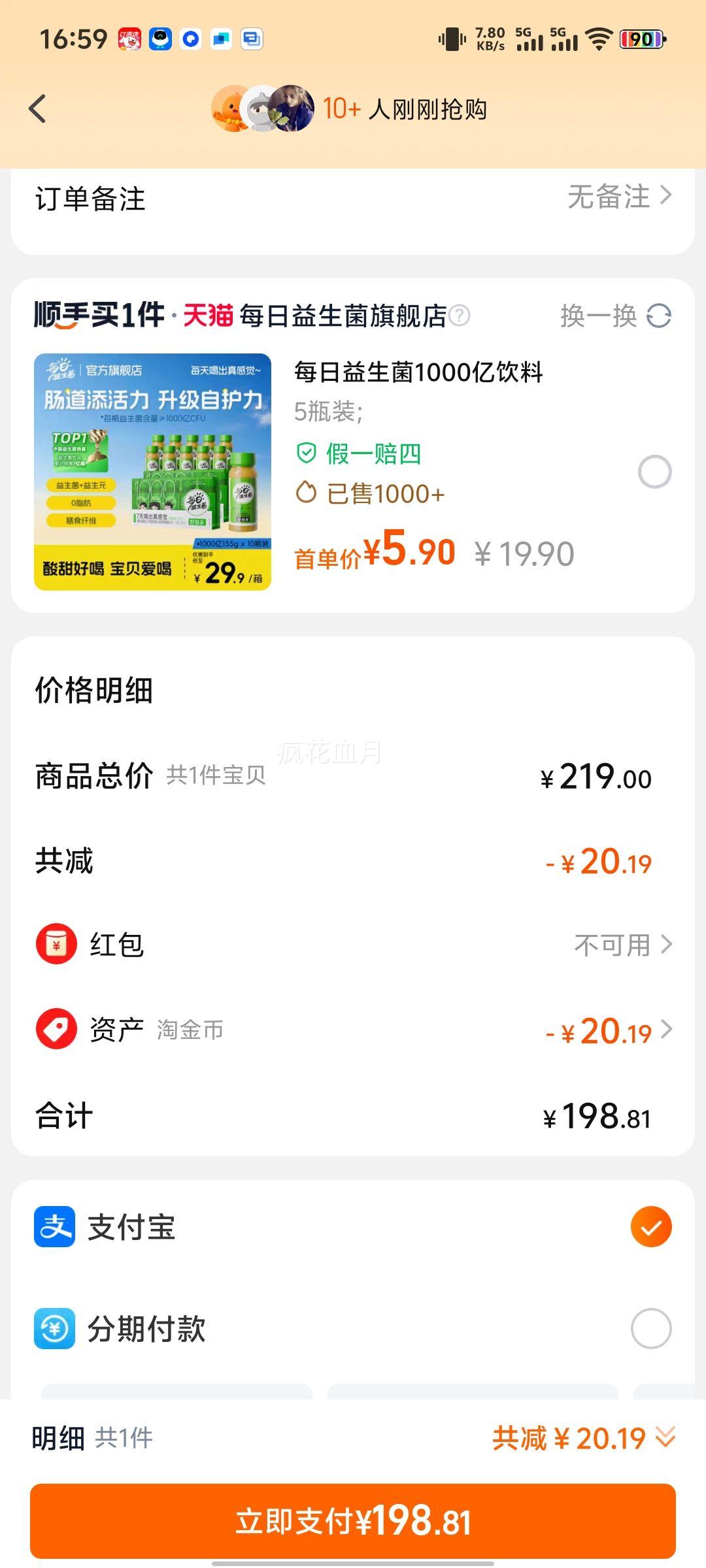
Task: Tap 换一换 to refresh the recommendation
Action: (x=615, y=316)
